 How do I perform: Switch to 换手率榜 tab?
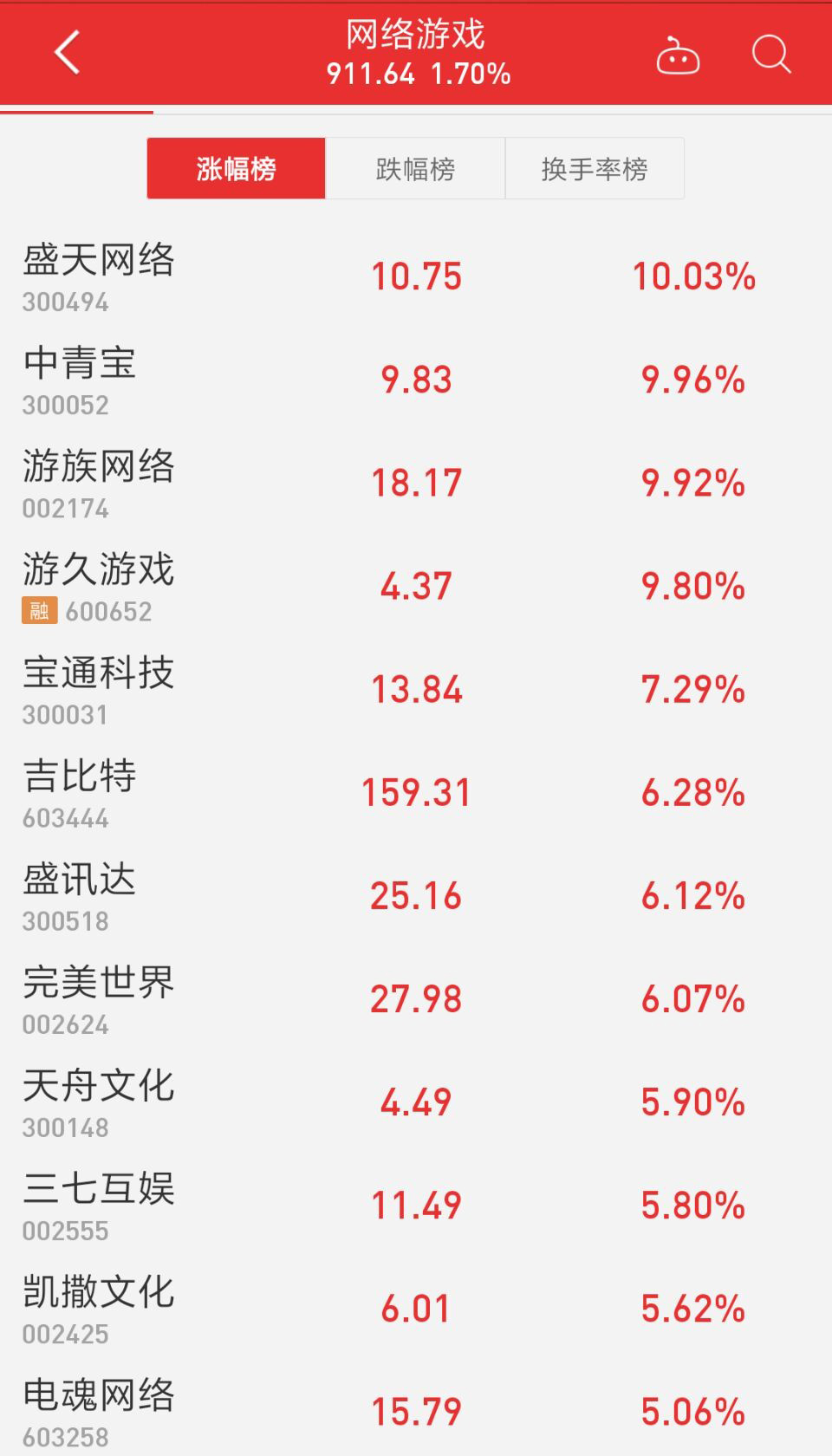pos(595,168)
